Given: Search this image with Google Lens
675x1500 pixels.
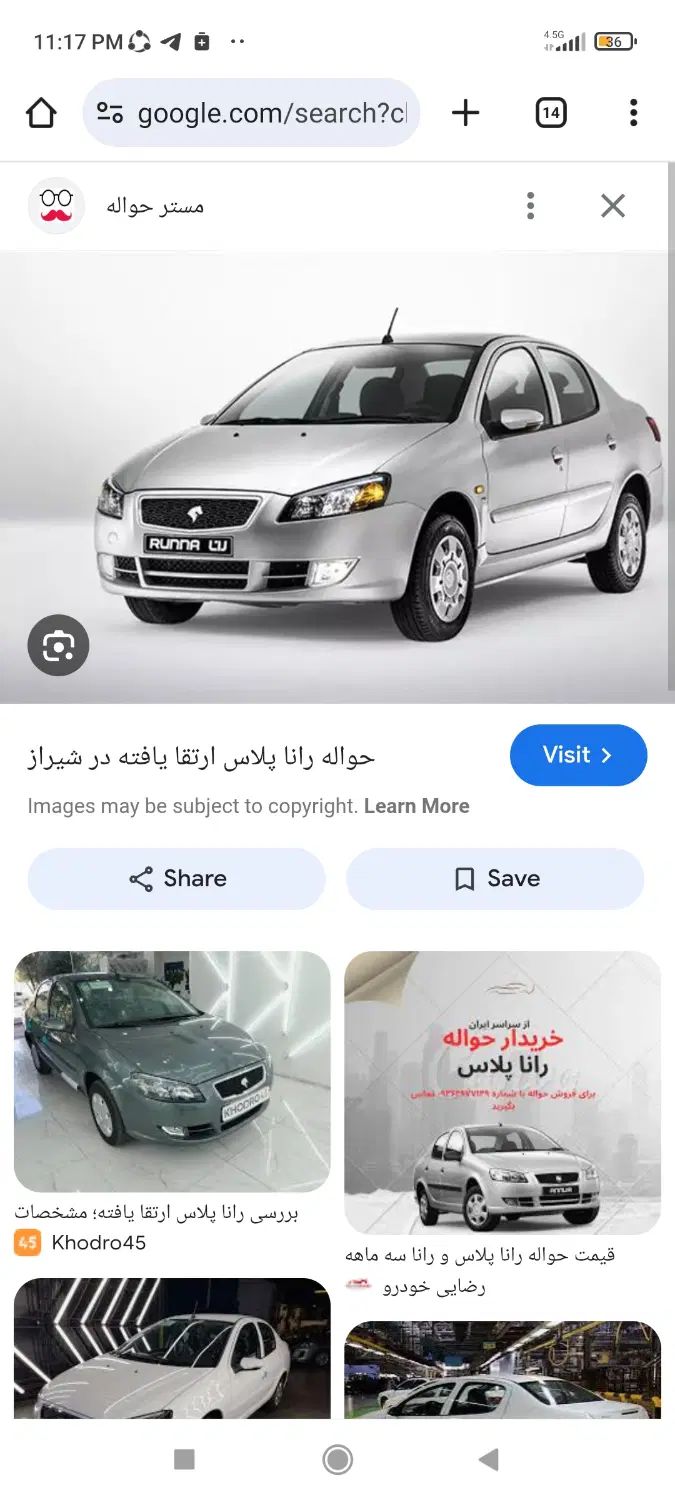Looking at the screenshot, I should tap(58, 646).
